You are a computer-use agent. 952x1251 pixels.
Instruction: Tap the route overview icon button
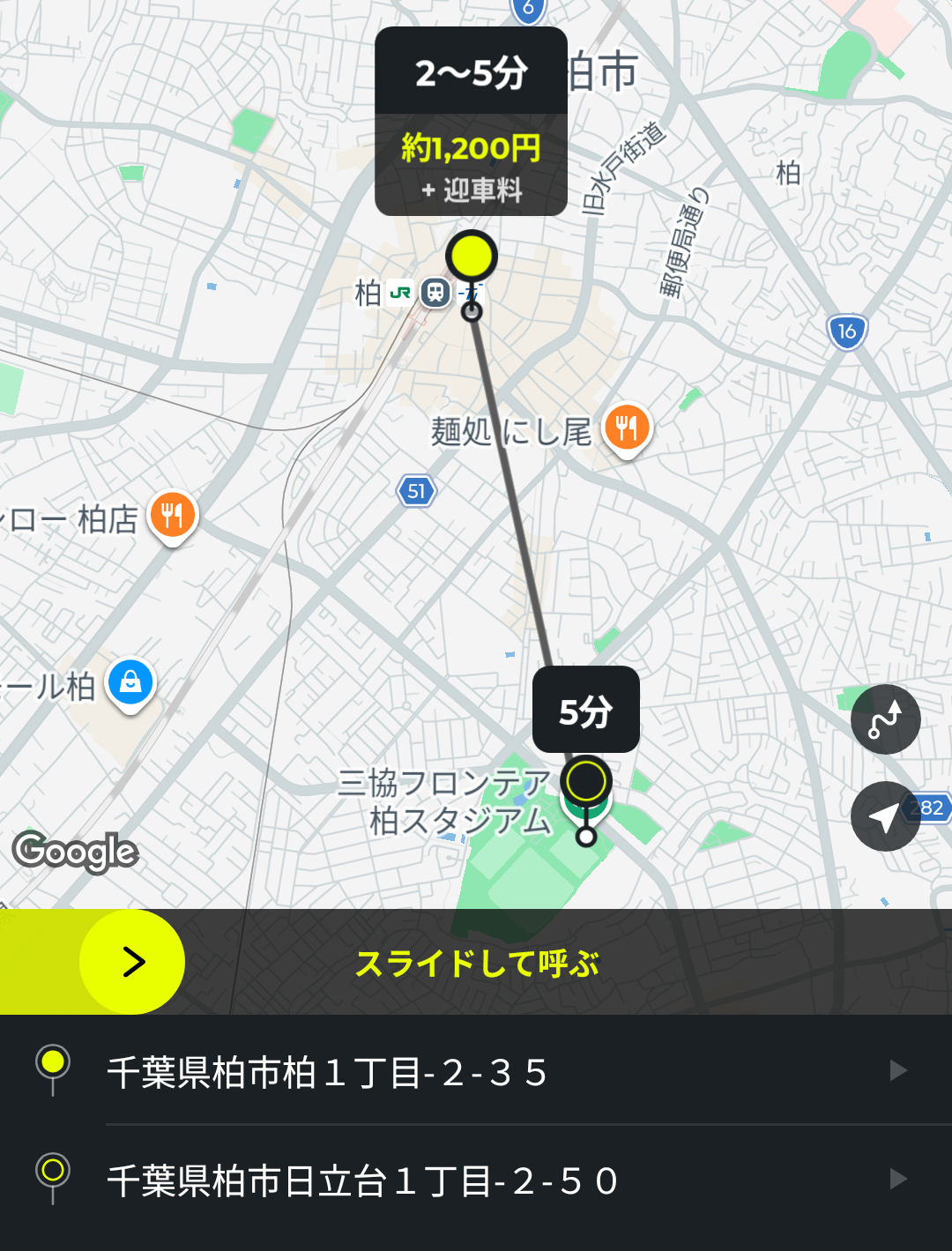coord(885,719)
